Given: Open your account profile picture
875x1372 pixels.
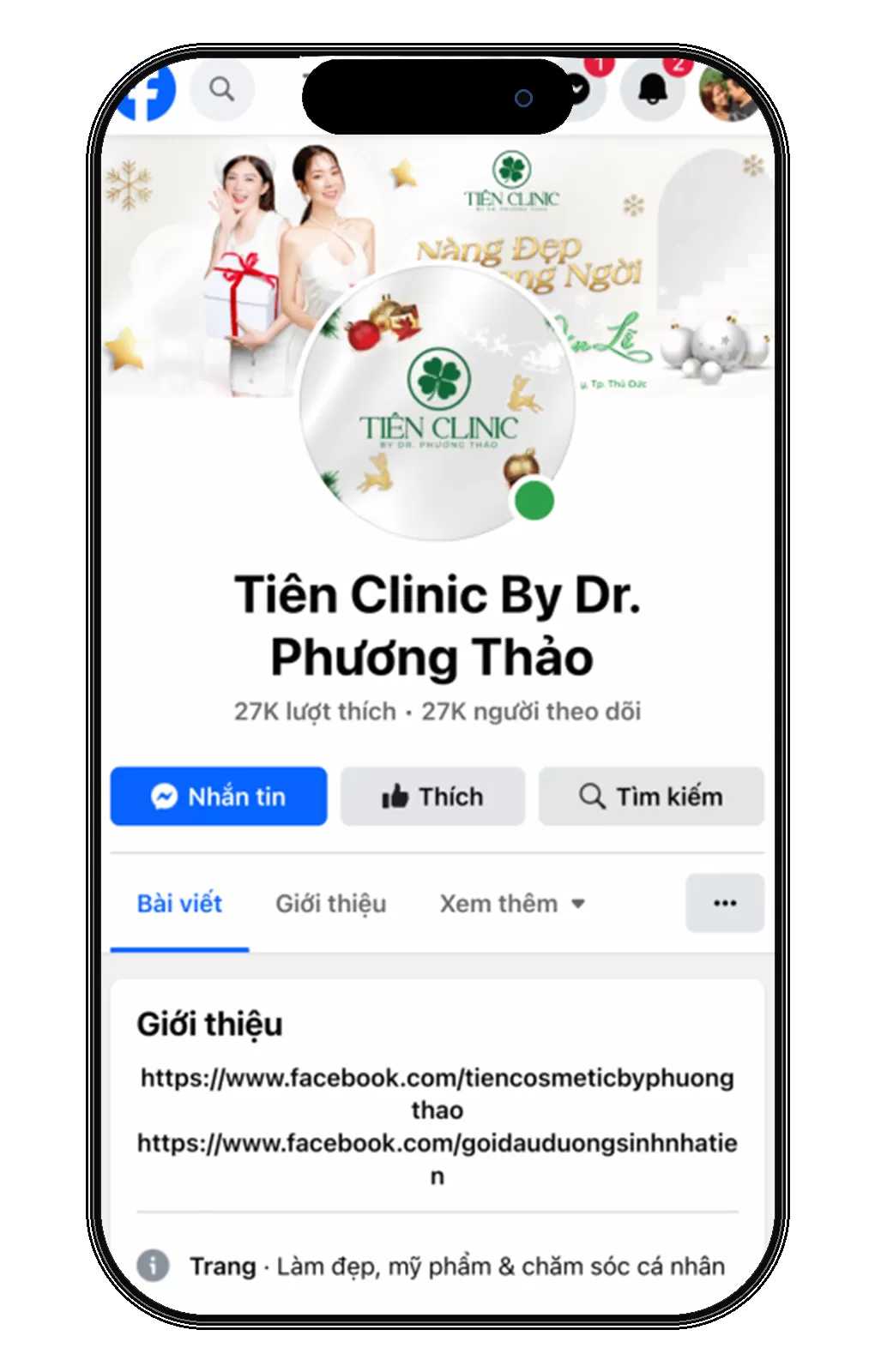Looking at the screenshot, I should pyautogui.click(x=729, y=90).
